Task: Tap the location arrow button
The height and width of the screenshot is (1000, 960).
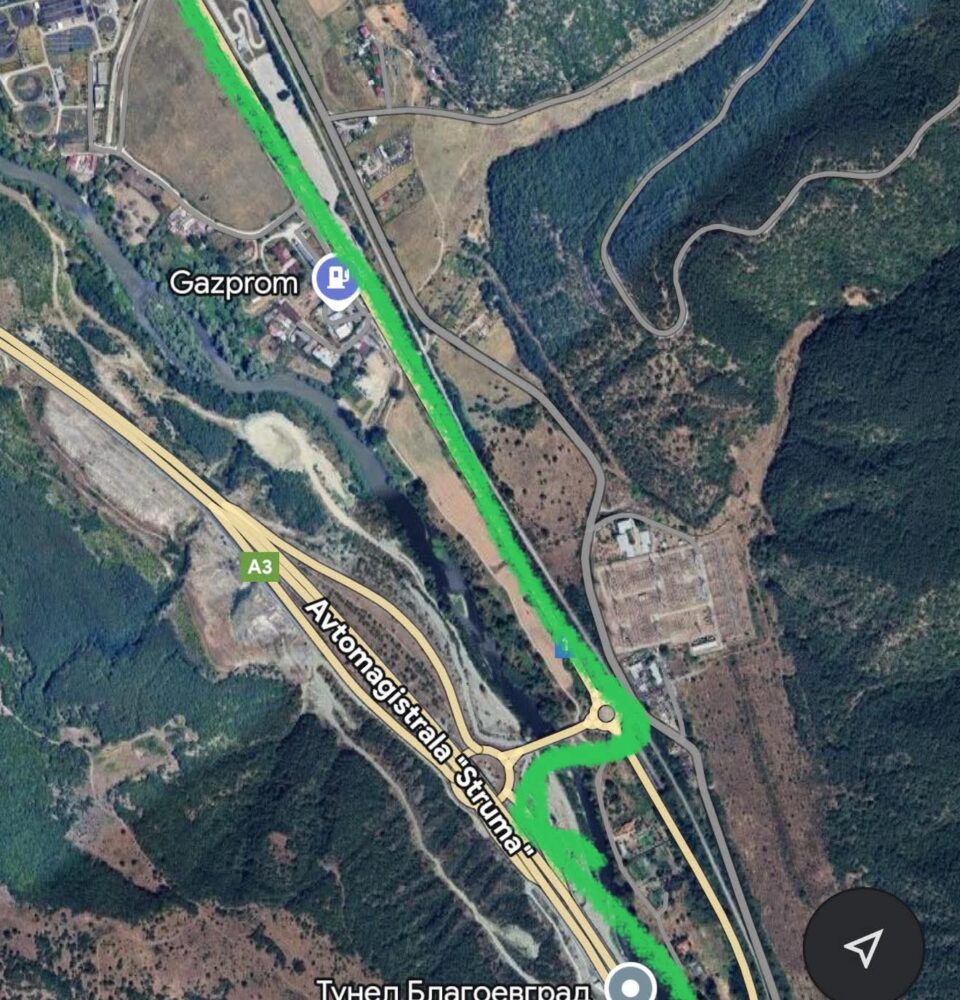Action: pos(864,945)
